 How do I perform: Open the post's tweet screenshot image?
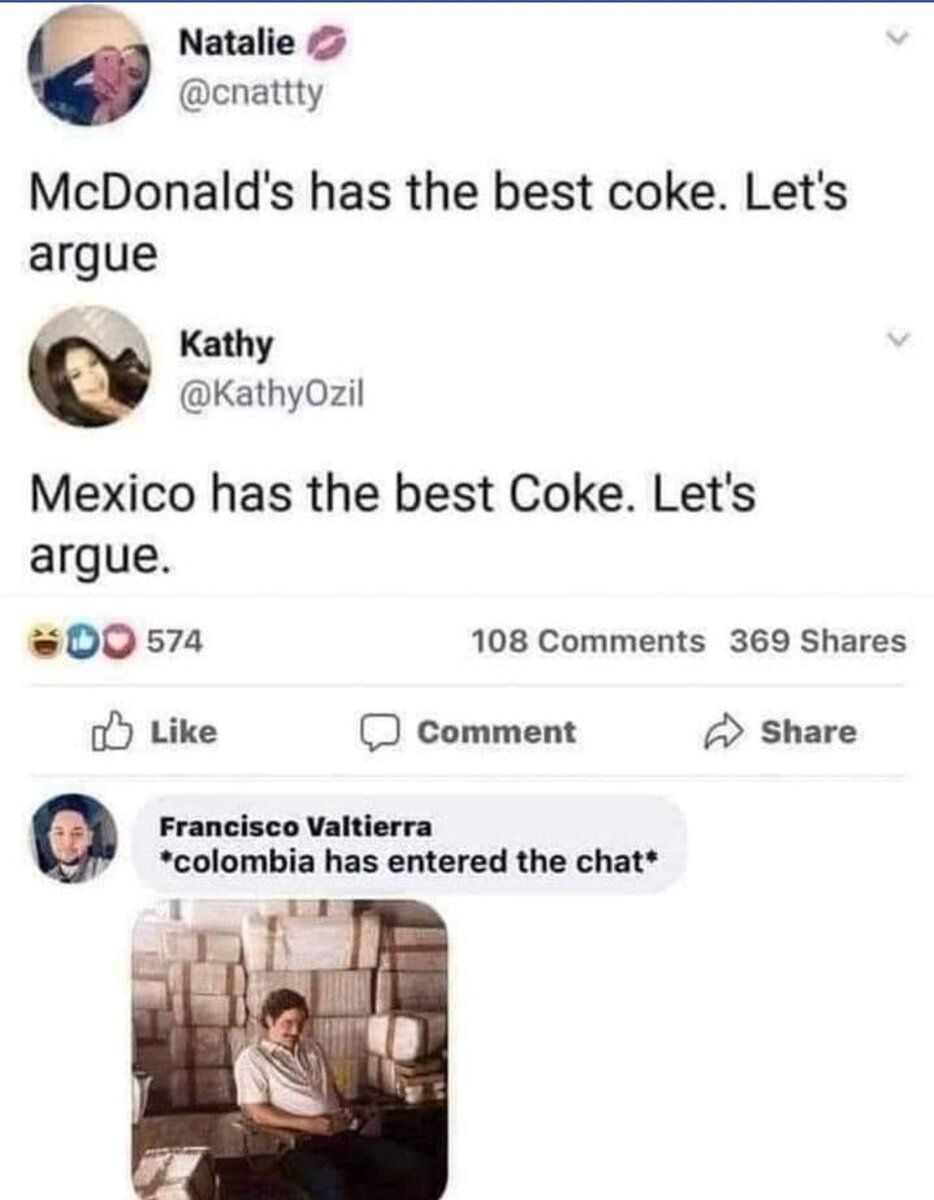(x=467, y=300)
